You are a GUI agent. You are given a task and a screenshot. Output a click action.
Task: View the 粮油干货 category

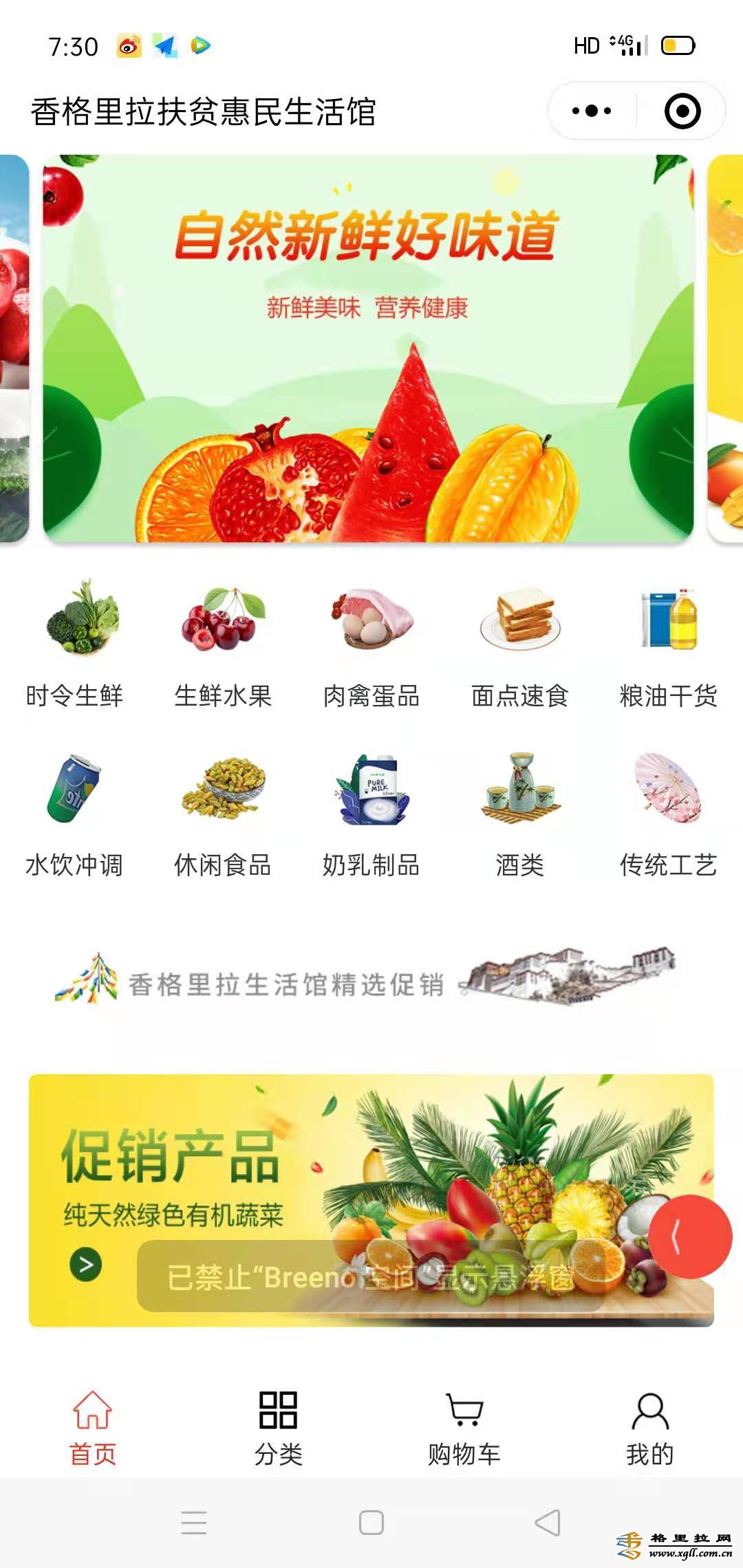coord(669,644)
